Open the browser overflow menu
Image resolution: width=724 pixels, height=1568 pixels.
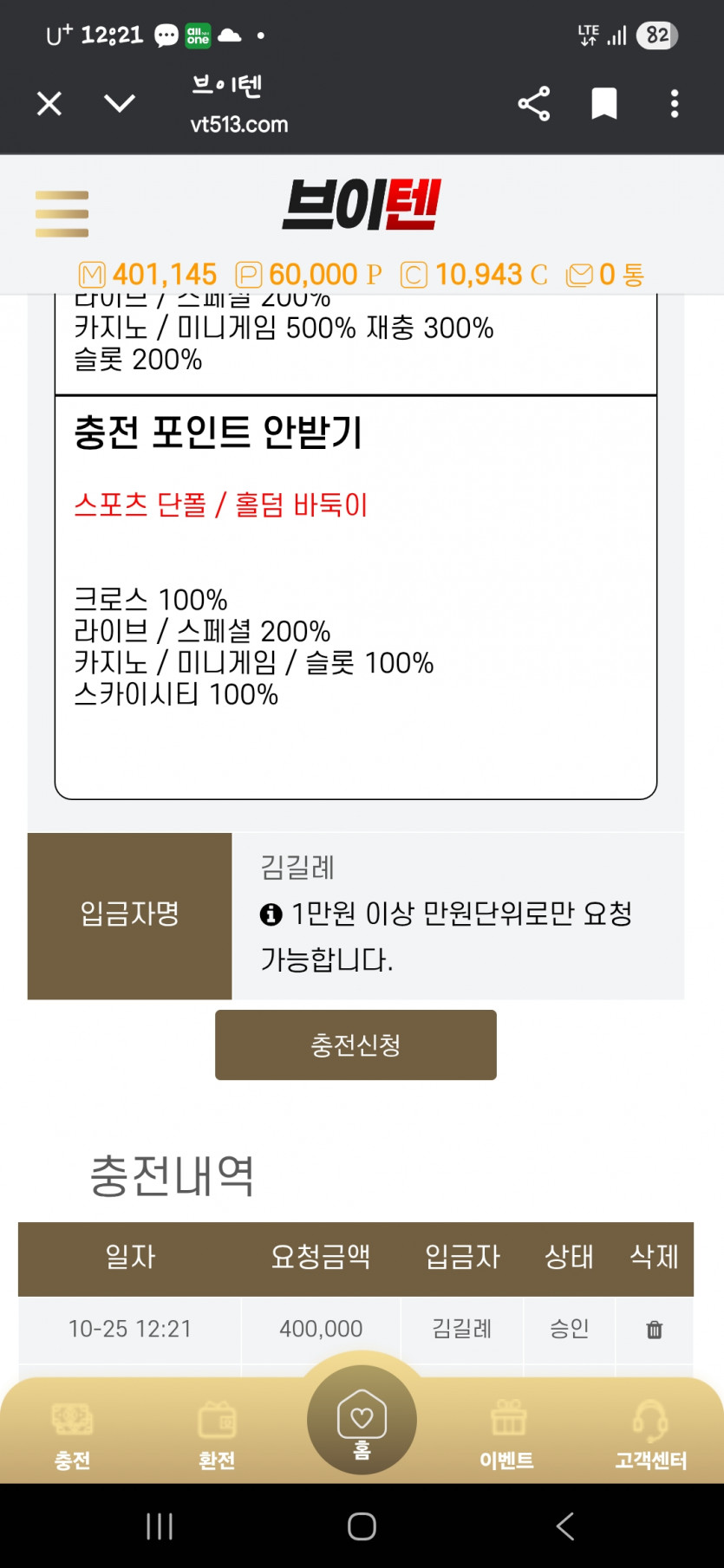(x=675, y=104)
